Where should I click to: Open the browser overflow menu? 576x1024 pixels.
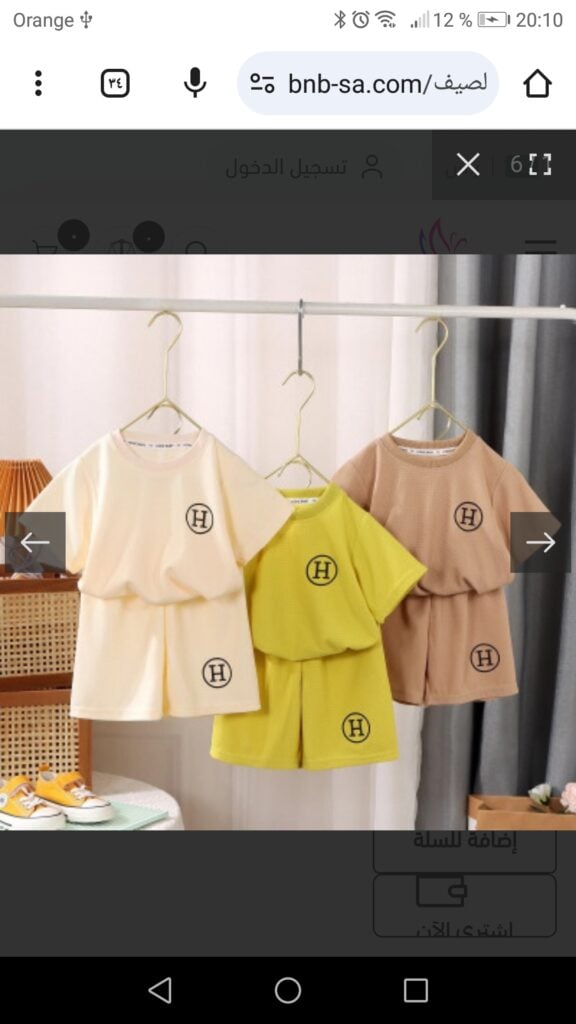[x=38, y=84]
